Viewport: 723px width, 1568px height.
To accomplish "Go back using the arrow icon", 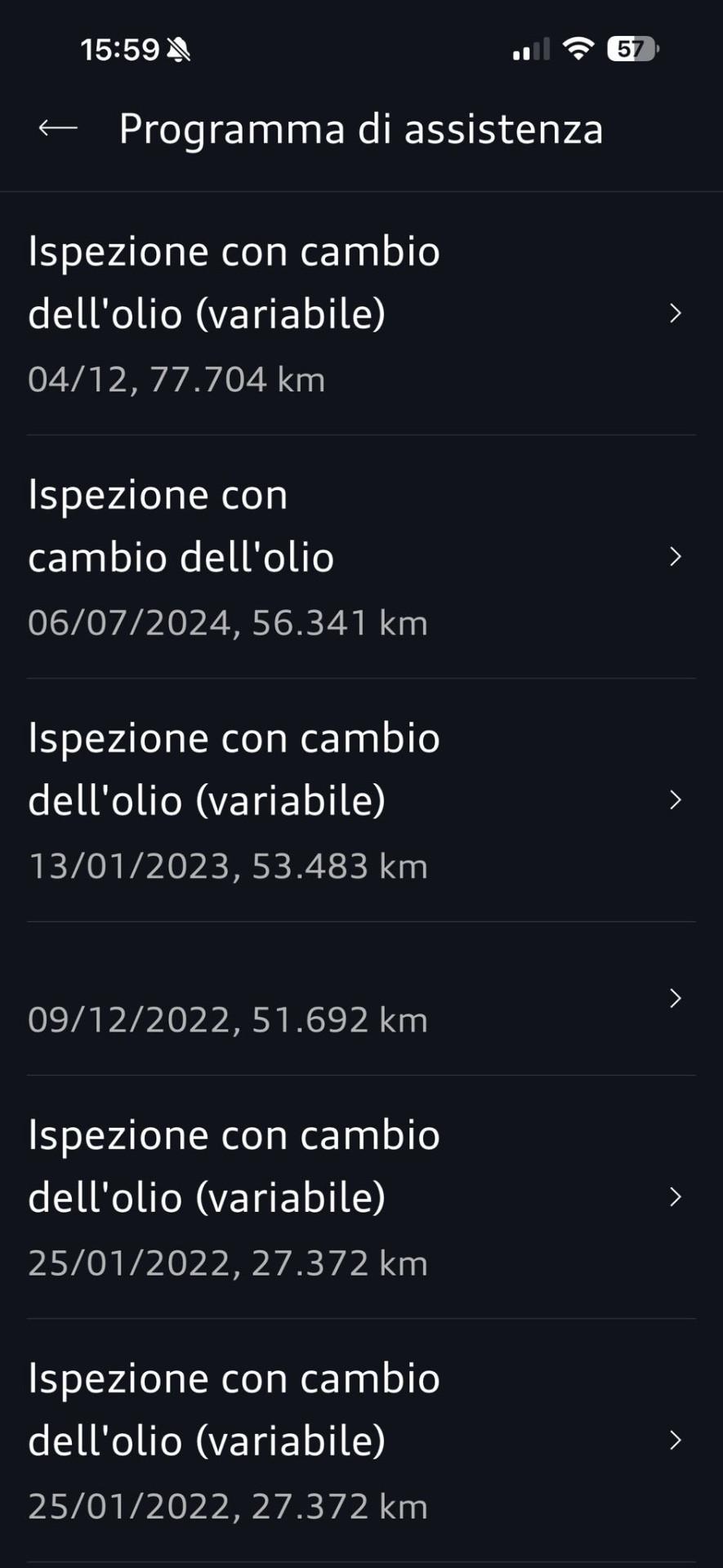I will click(58, 128).
